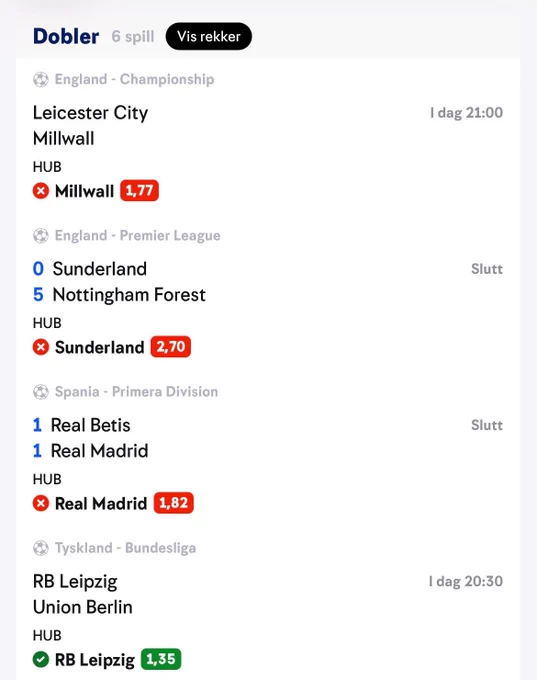Open the Leicester City vs Millwall match
537x680 pixels.
[268, 126]
